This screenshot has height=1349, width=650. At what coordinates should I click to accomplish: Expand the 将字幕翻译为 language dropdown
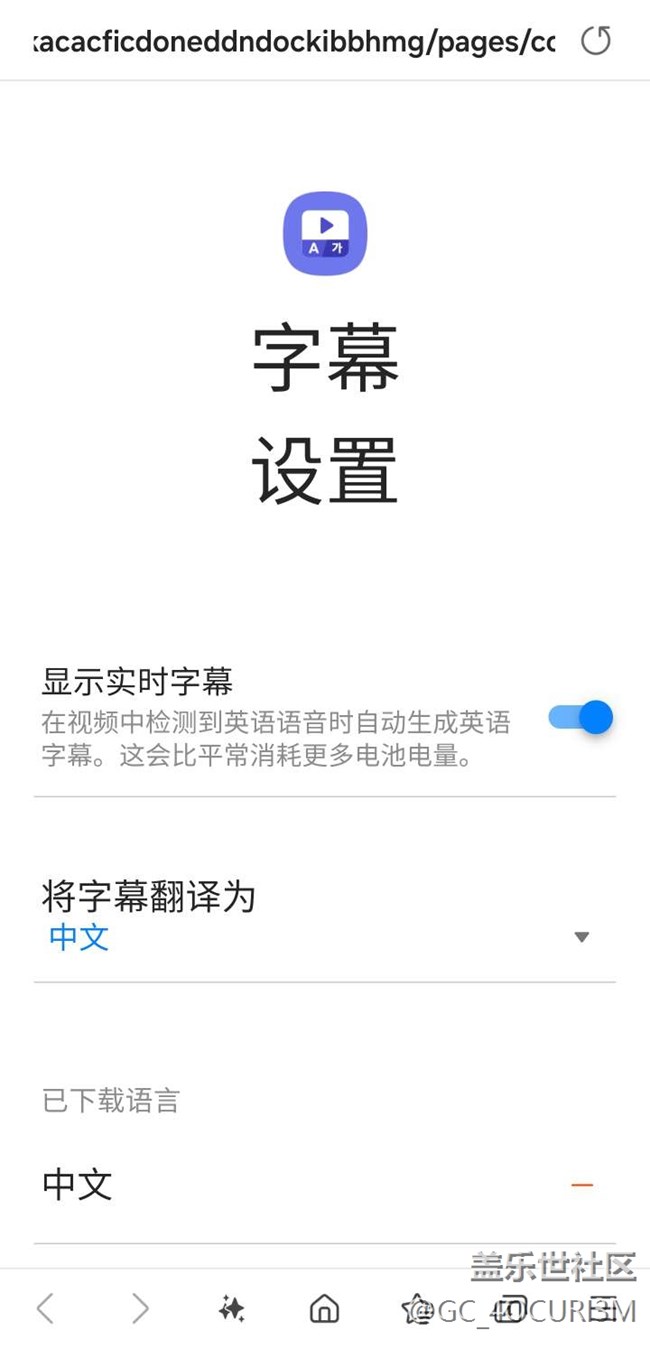tap(581, 937)
